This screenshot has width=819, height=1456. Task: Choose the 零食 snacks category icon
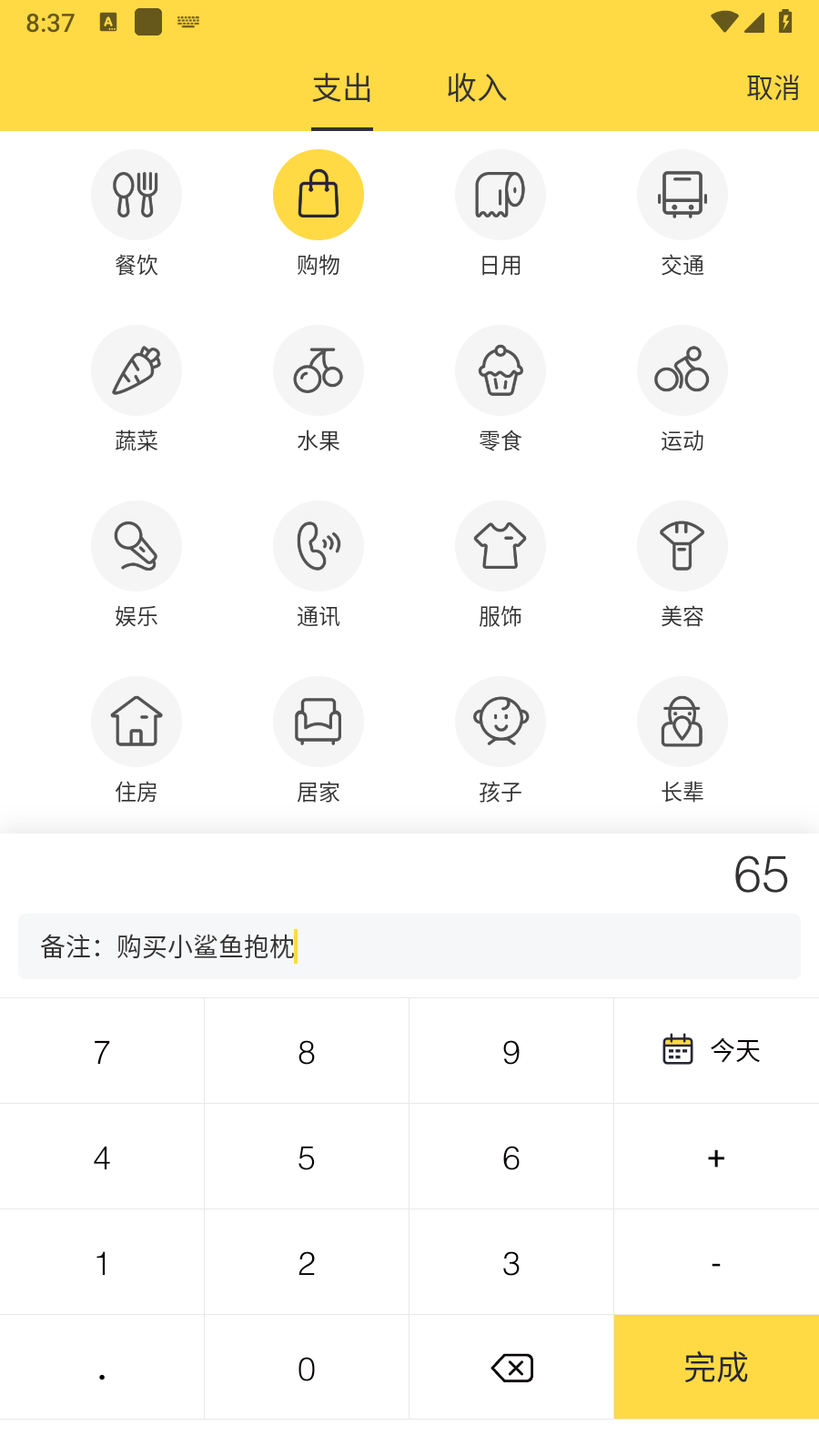(x=500, y=370)
